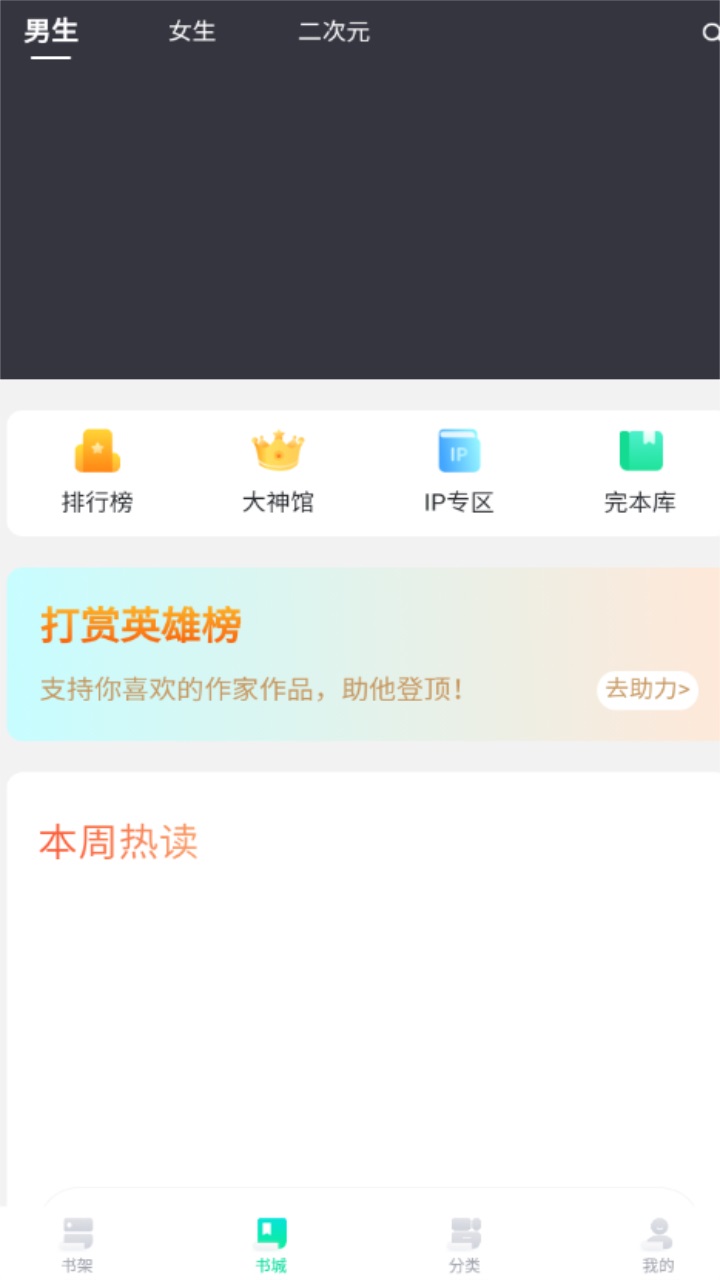Open the 我的 profile tab icon
This screenshot has height=1280, width=720.
click(658, 1230)
